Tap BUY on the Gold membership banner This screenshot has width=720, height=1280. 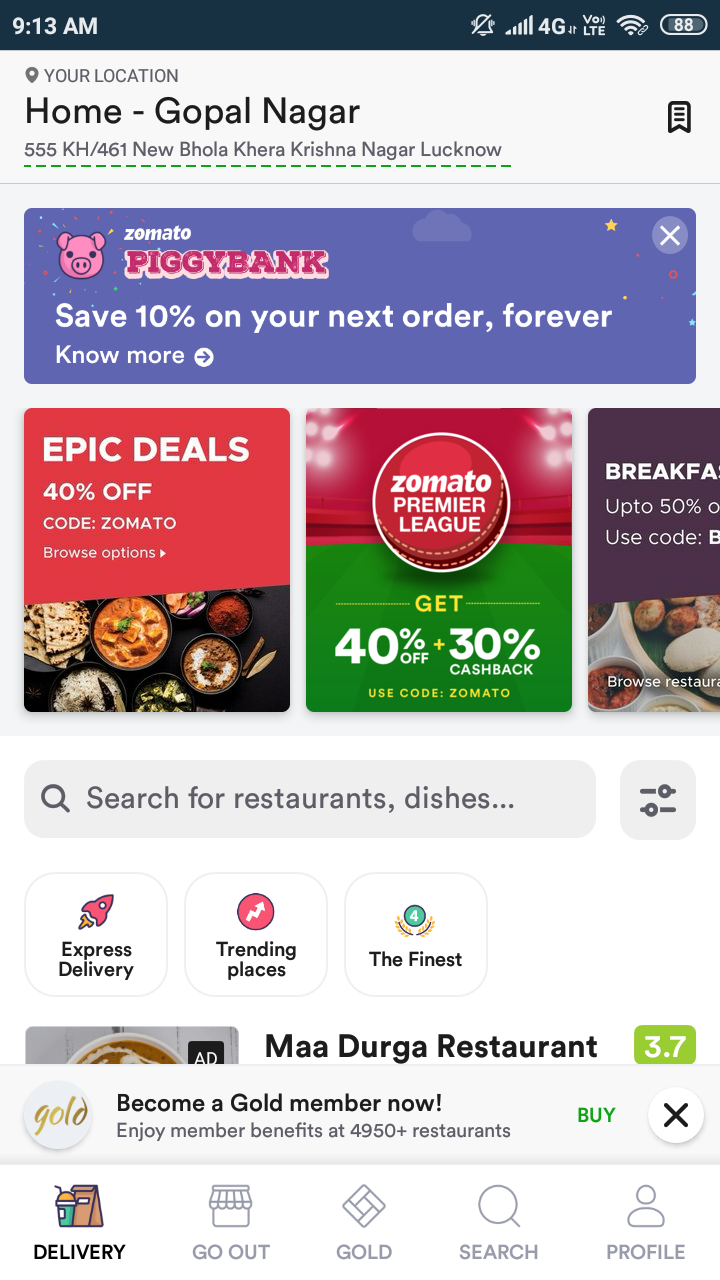pyautogui.click(x=596, y=1115)
